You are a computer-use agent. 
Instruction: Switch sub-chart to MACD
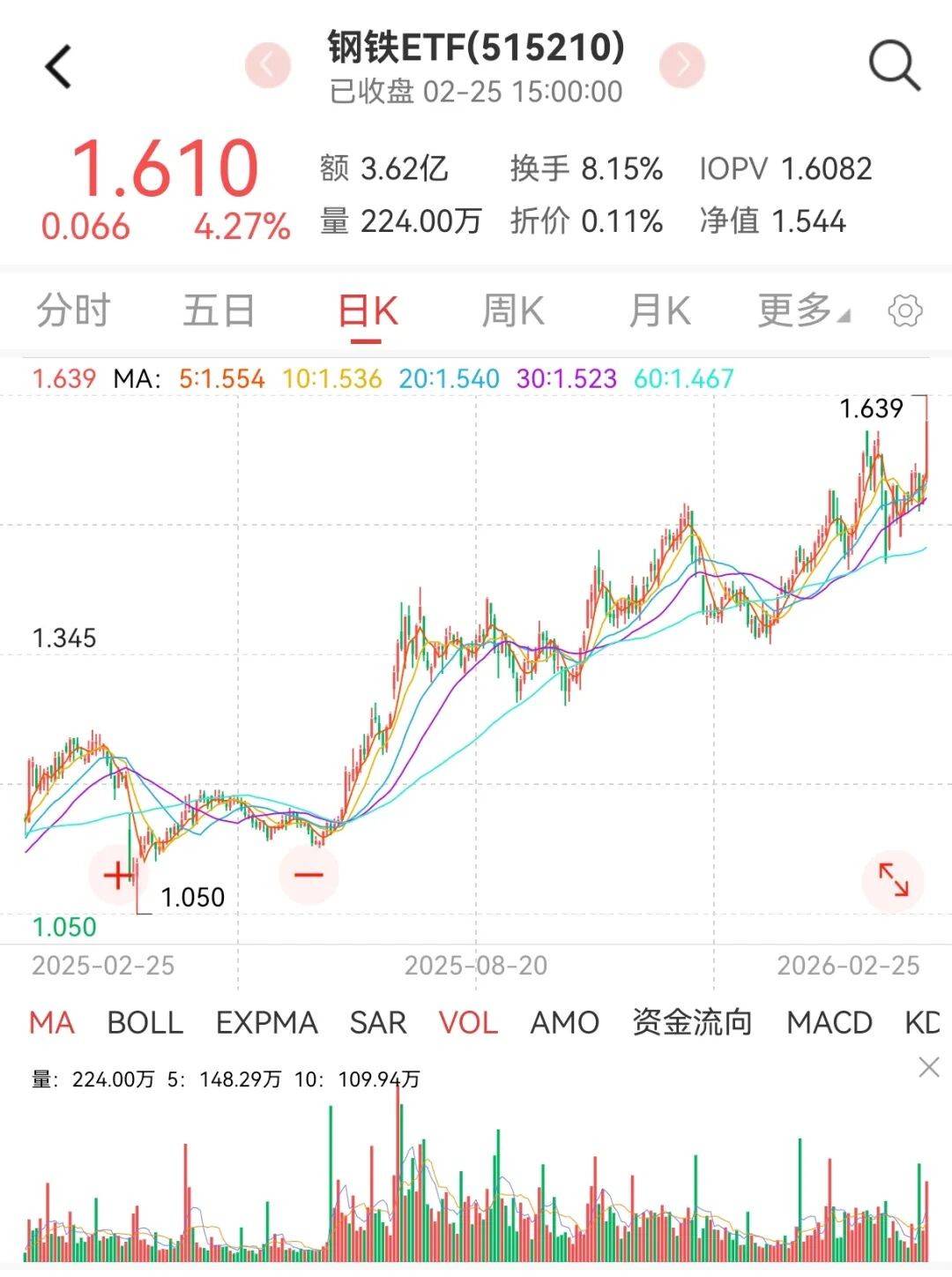(829, 1023)
